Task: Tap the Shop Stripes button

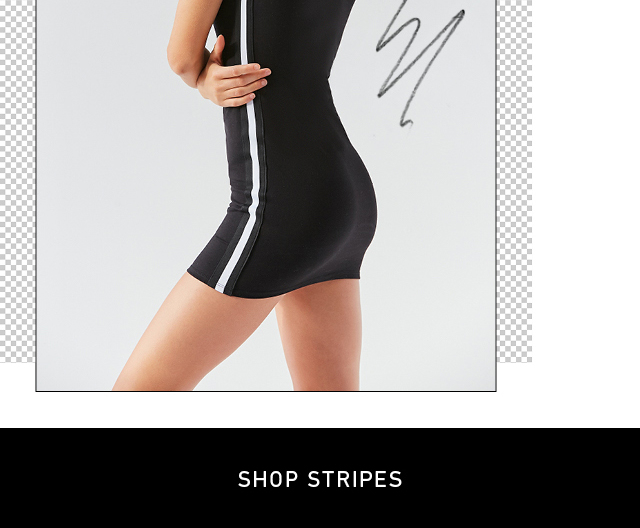Action: pyautogui.click(x=320, y=479)
